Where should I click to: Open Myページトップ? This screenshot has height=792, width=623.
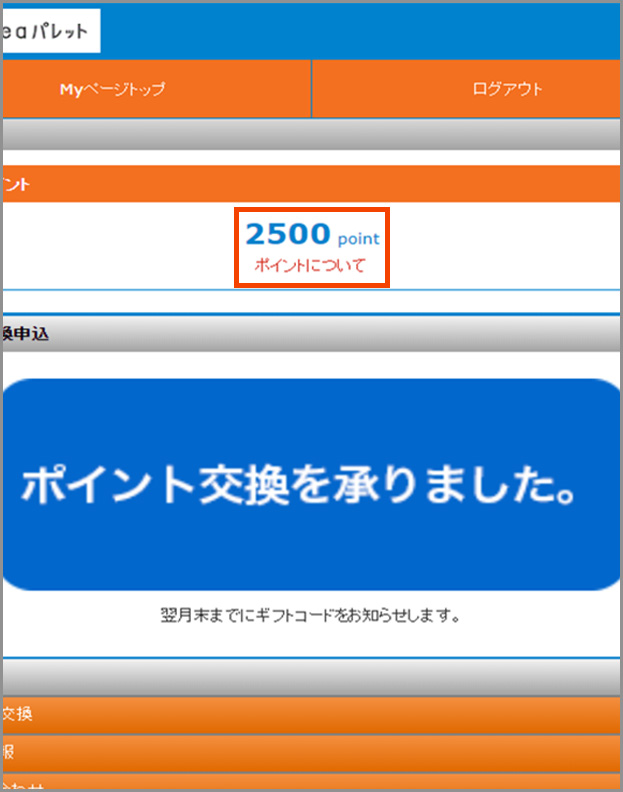pyautogui.click(x=112, y=89)
